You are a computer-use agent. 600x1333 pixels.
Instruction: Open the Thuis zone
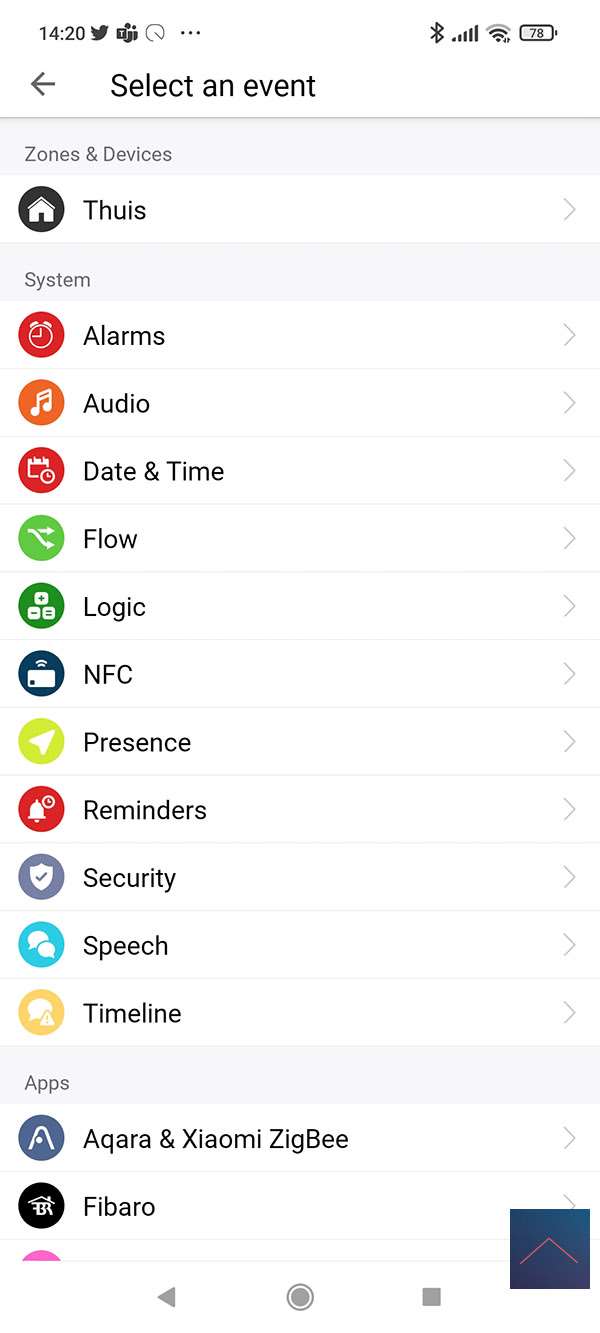pyautogui.click(x=300, y=210)
